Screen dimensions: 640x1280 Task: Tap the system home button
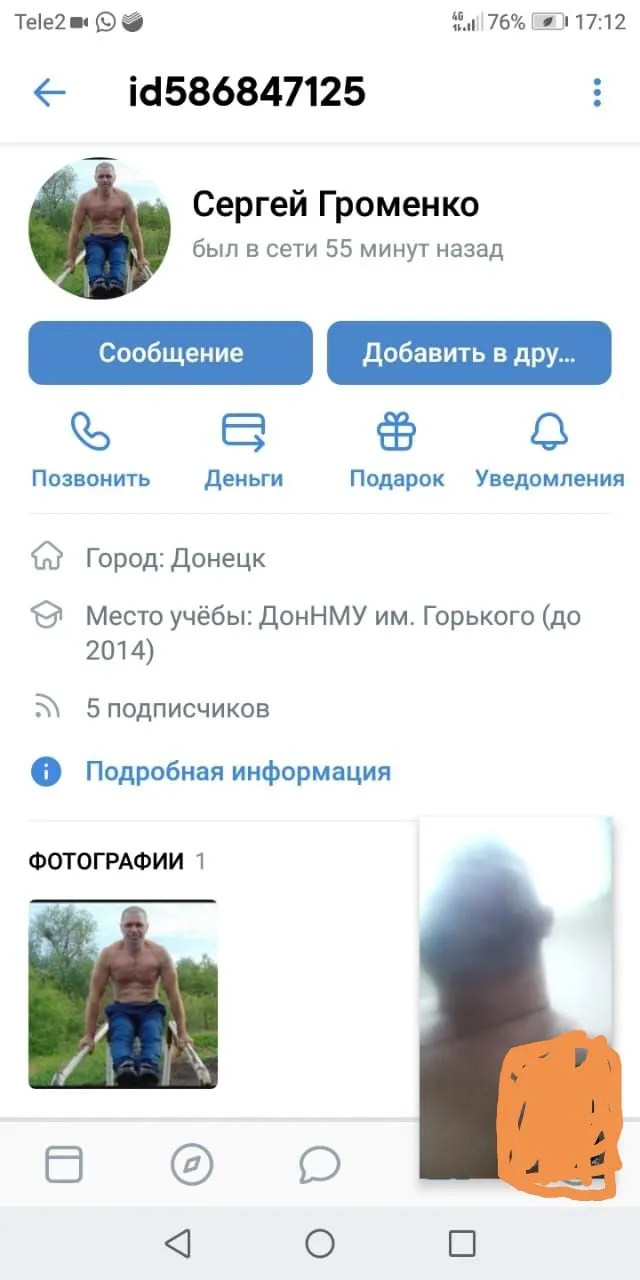pos(320,1243)
